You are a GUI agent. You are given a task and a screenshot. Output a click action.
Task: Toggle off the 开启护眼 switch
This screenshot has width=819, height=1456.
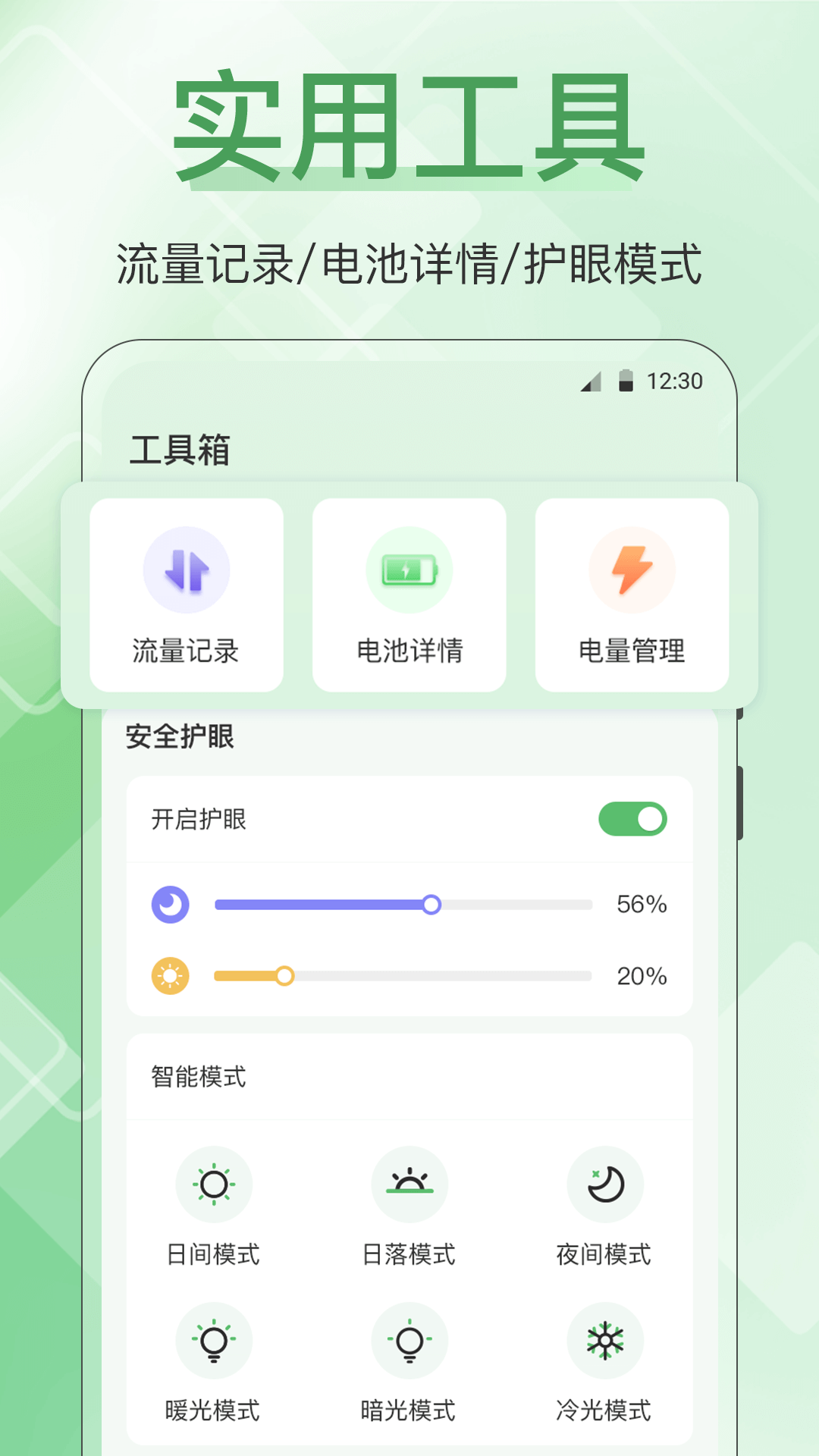[634, 820]
